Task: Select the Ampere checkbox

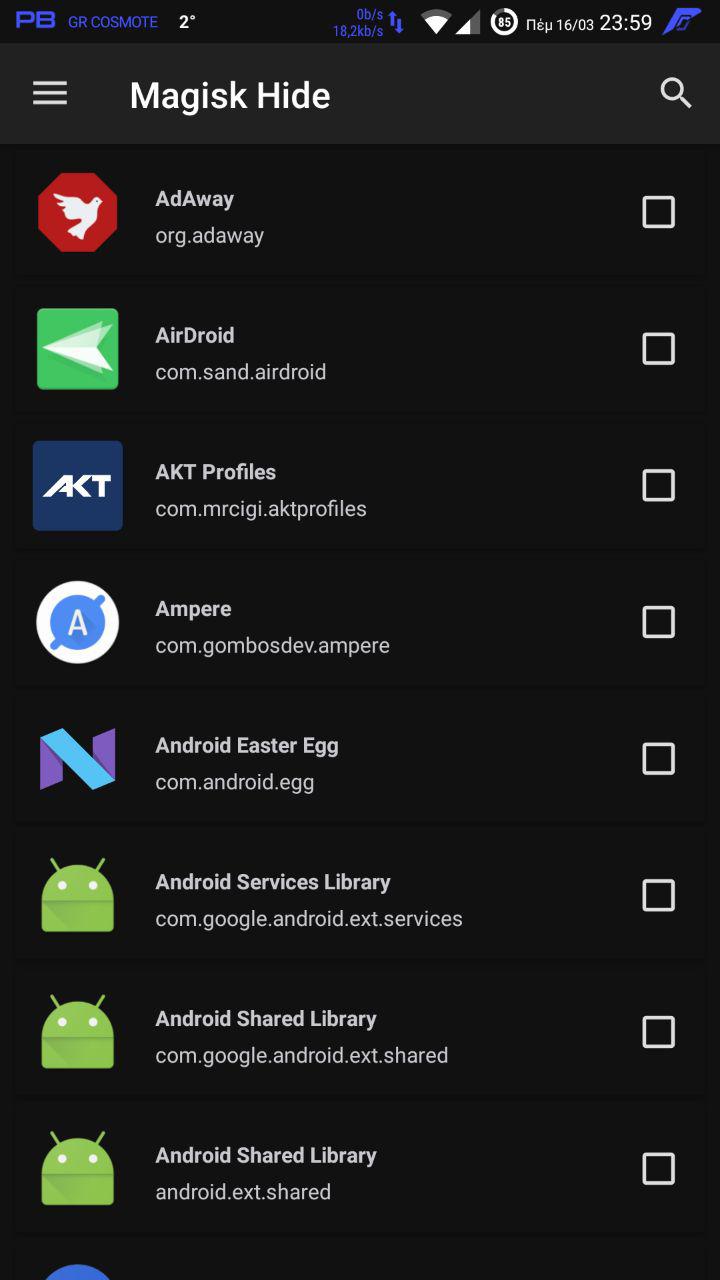Action: coord(658,622)
